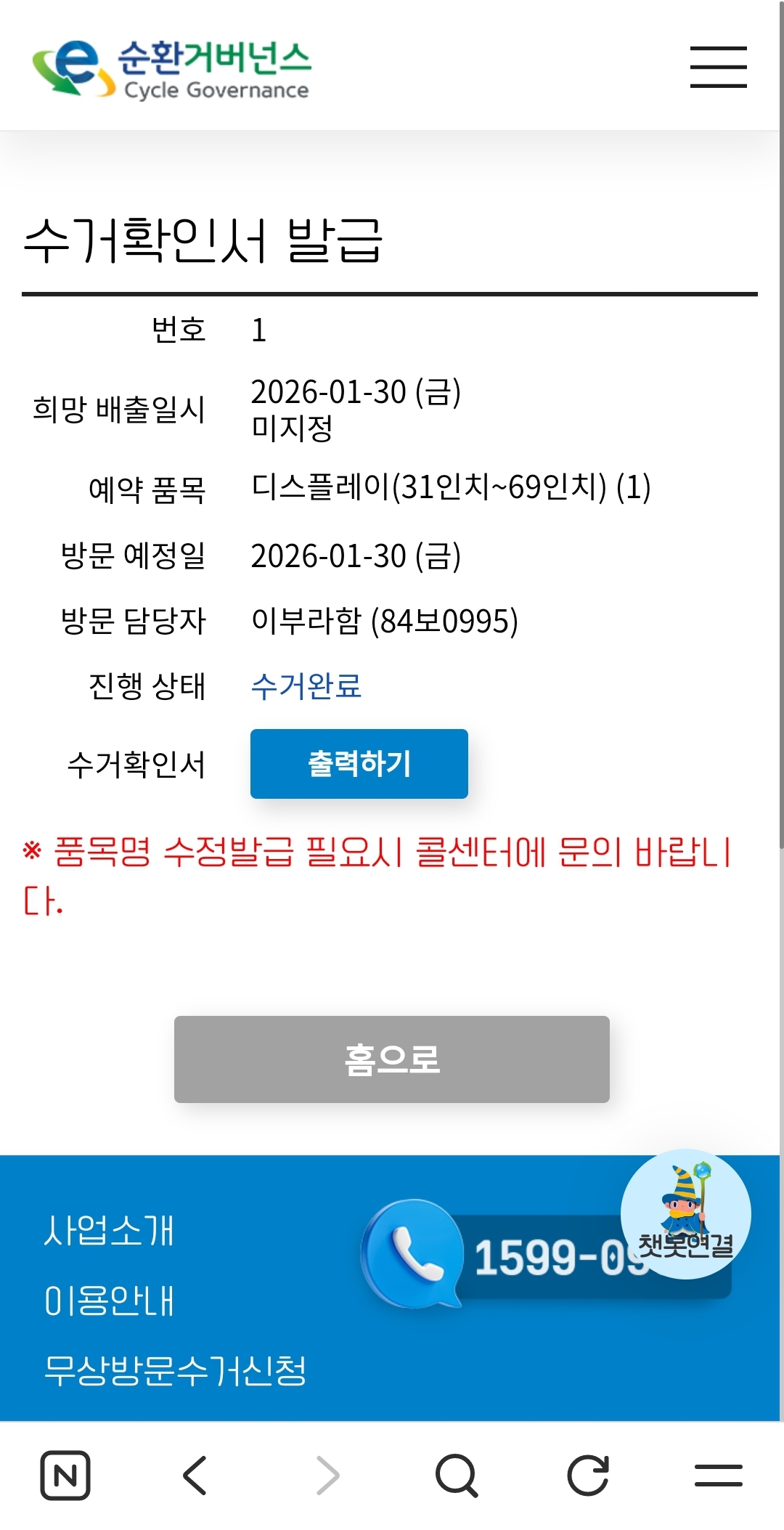The image size is (784, 1530).
Task: Open the 챗봇연결 chatbot bubble
Action: pos(686,1214)
